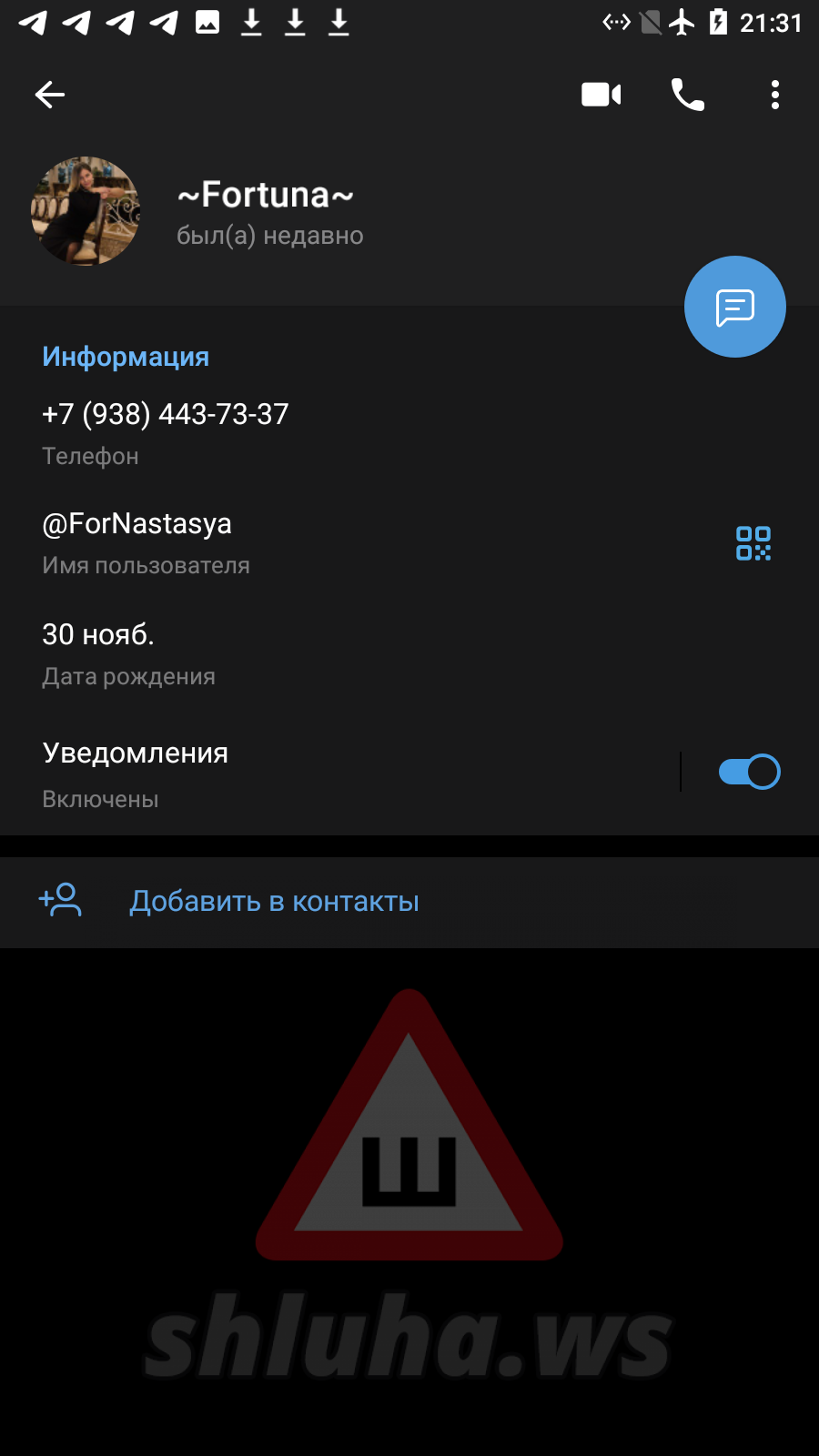Image resolution: width=819 pixels, height=1456 pixels.
Task: Tap the birthday row 30 нояб.
Action: pos(273,653)
